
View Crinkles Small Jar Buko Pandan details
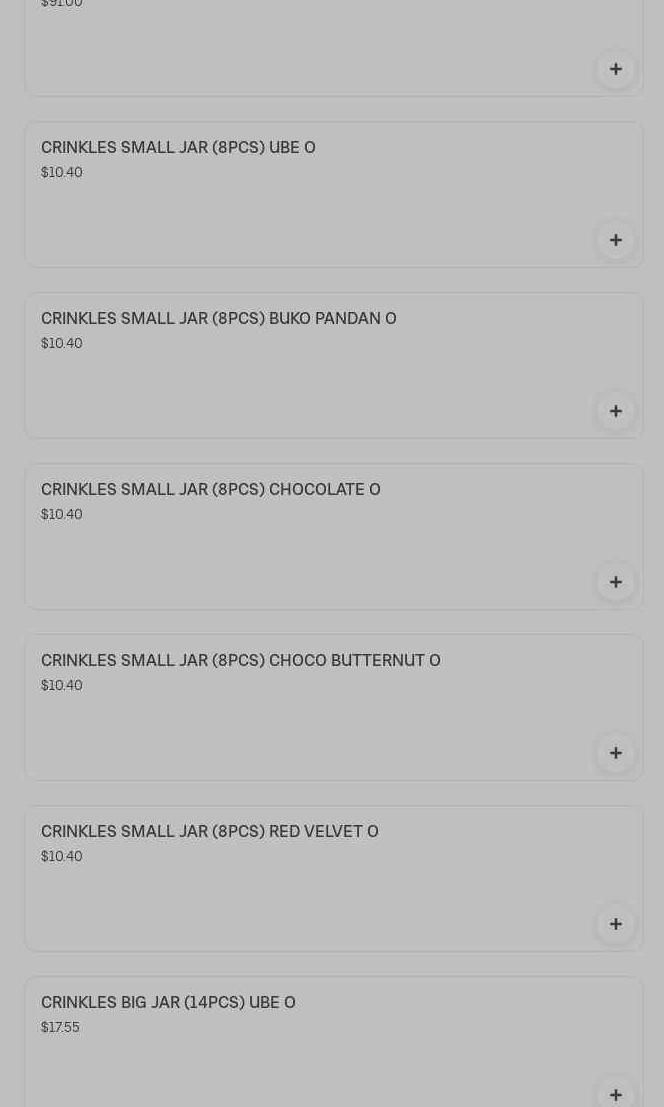coord(218,319)
